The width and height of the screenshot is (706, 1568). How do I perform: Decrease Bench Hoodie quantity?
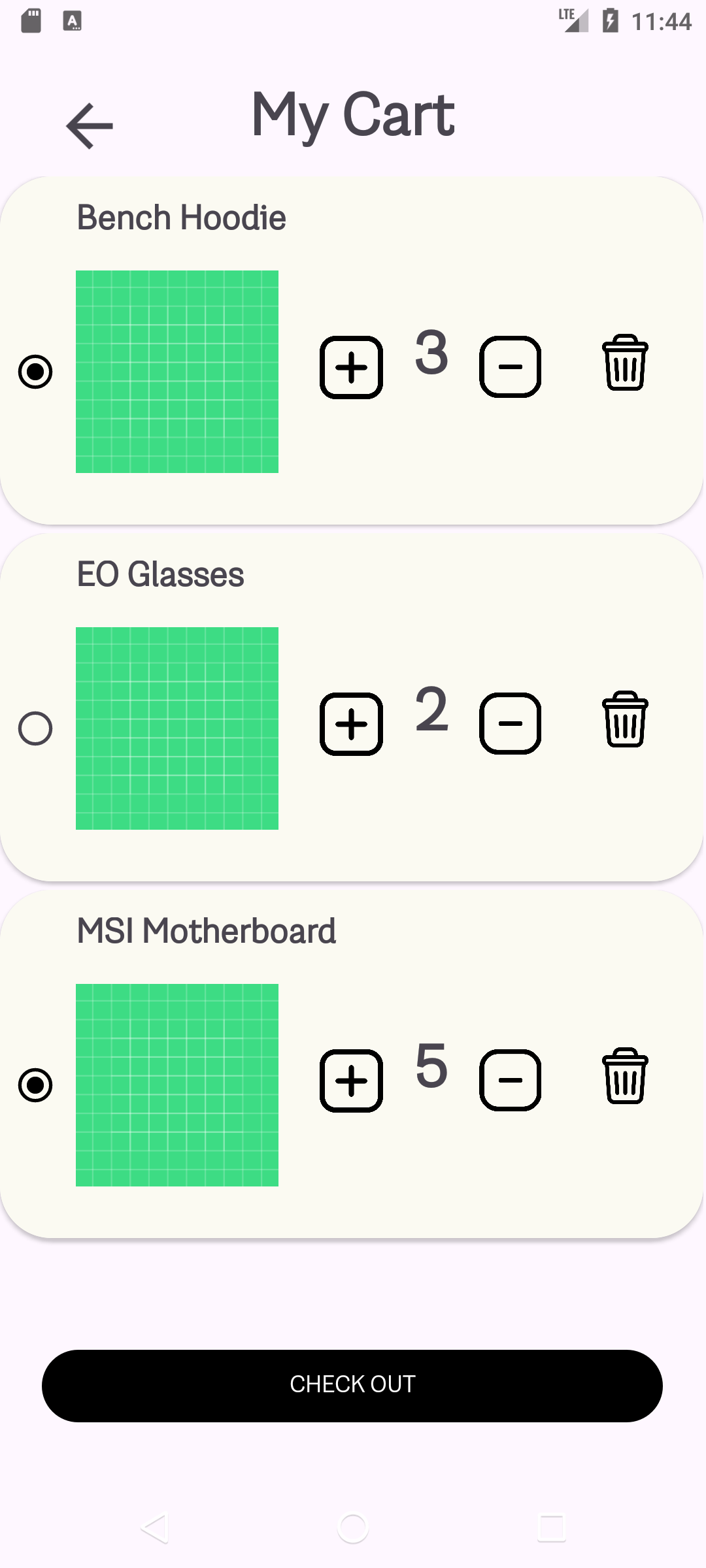[510, 367]
